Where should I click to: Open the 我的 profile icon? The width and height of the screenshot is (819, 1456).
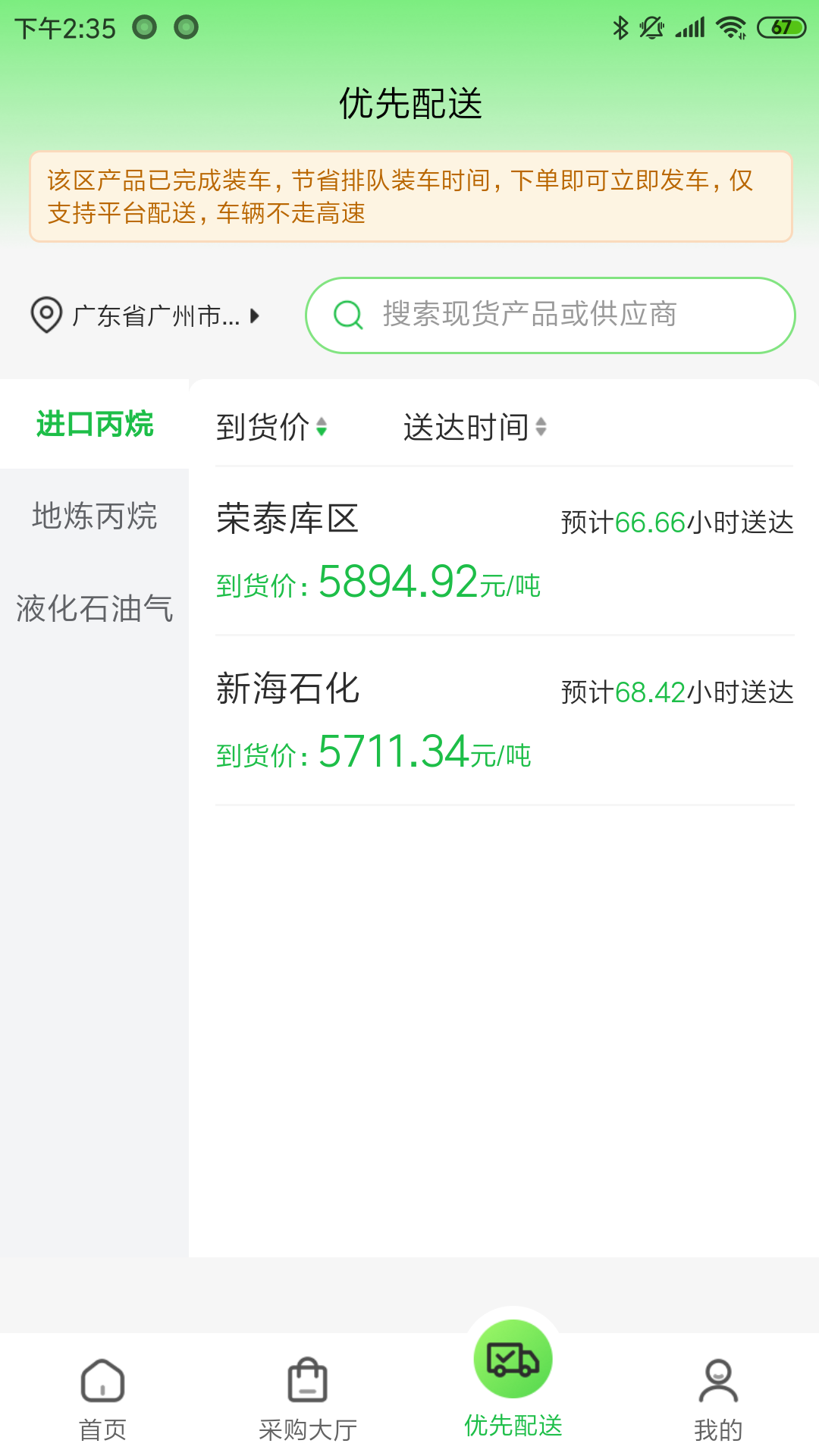(x=717, y=1382)
